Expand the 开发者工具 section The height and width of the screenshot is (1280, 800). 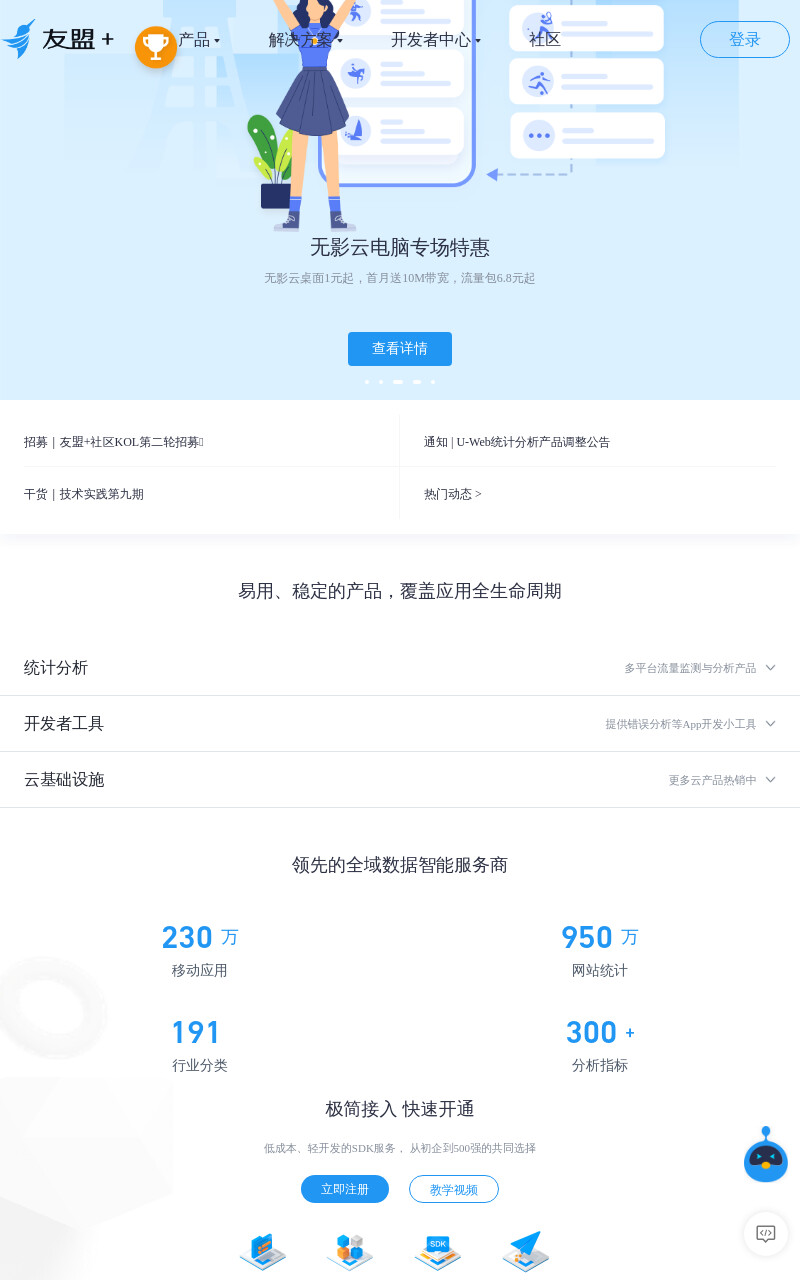click(x=400, y=724)
